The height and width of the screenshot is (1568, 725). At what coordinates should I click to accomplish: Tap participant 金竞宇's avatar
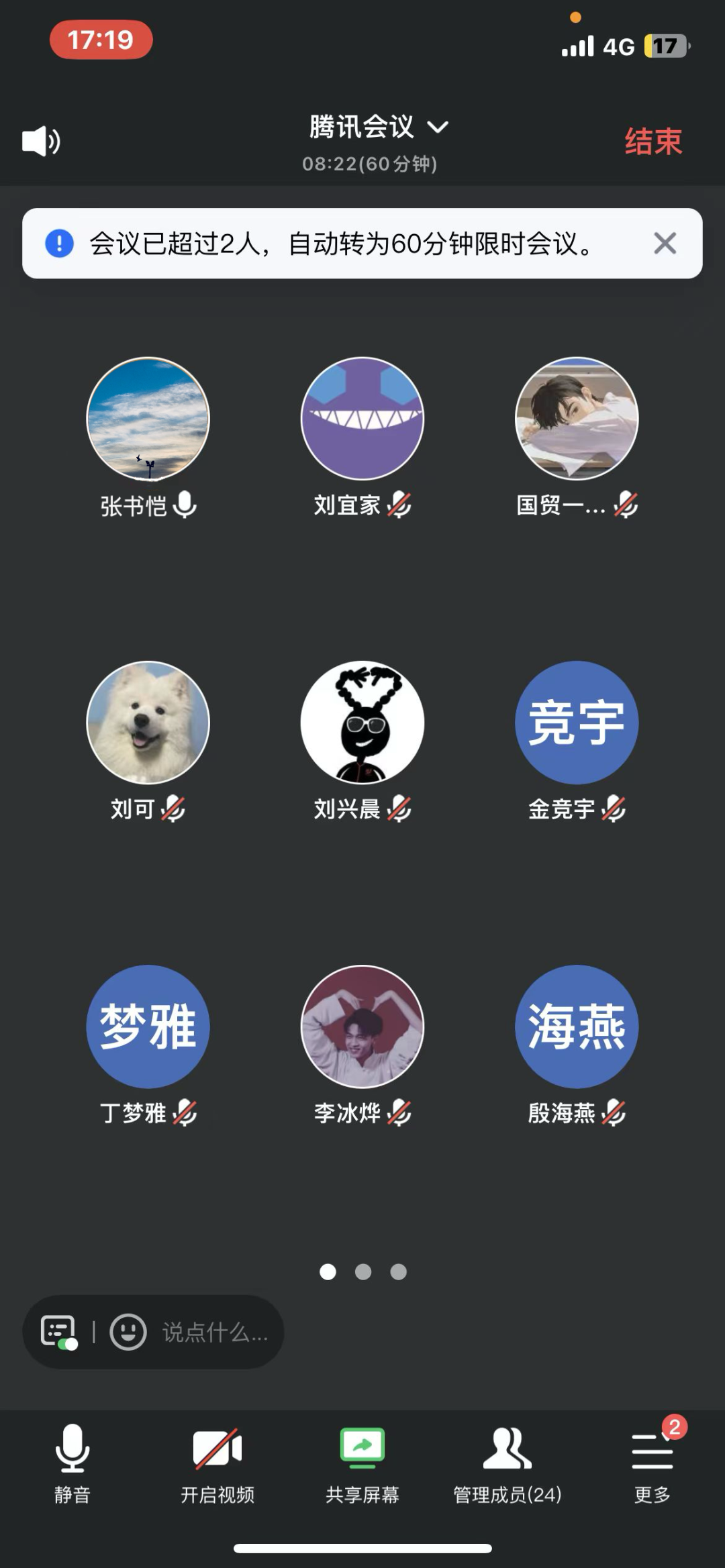click(x=577, y=723)
